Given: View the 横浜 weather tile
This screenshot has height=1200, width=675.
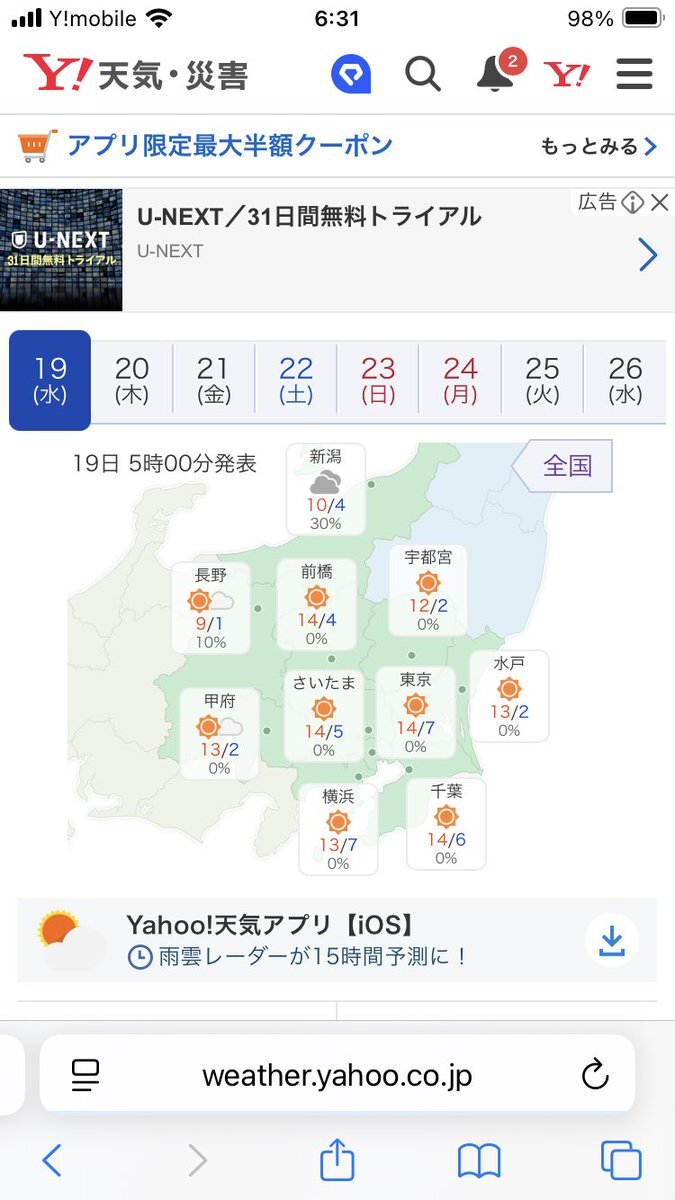Looking at the screenshot, I should coord(338,828).
